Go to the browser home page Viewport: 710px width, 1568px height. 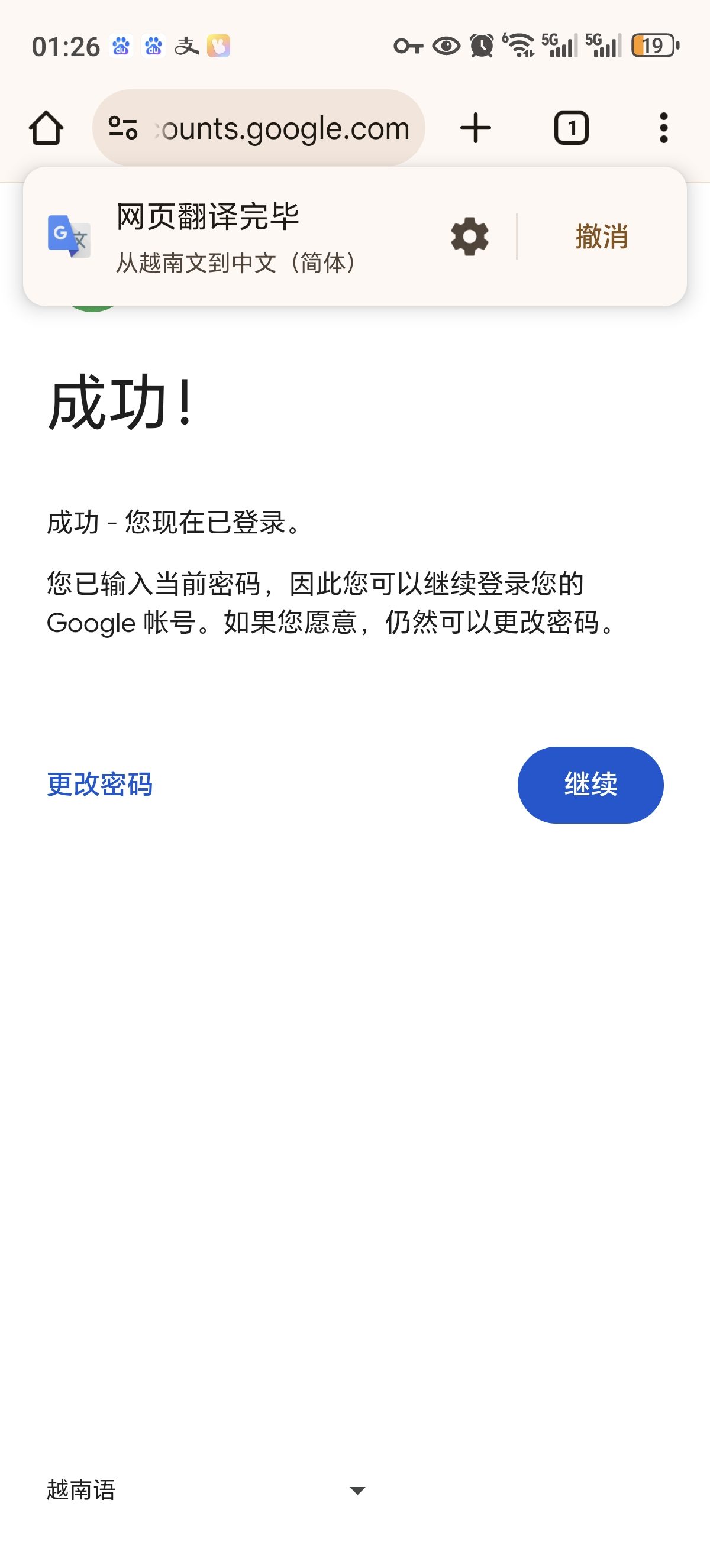pyautogui.click(x=46, y=128)
